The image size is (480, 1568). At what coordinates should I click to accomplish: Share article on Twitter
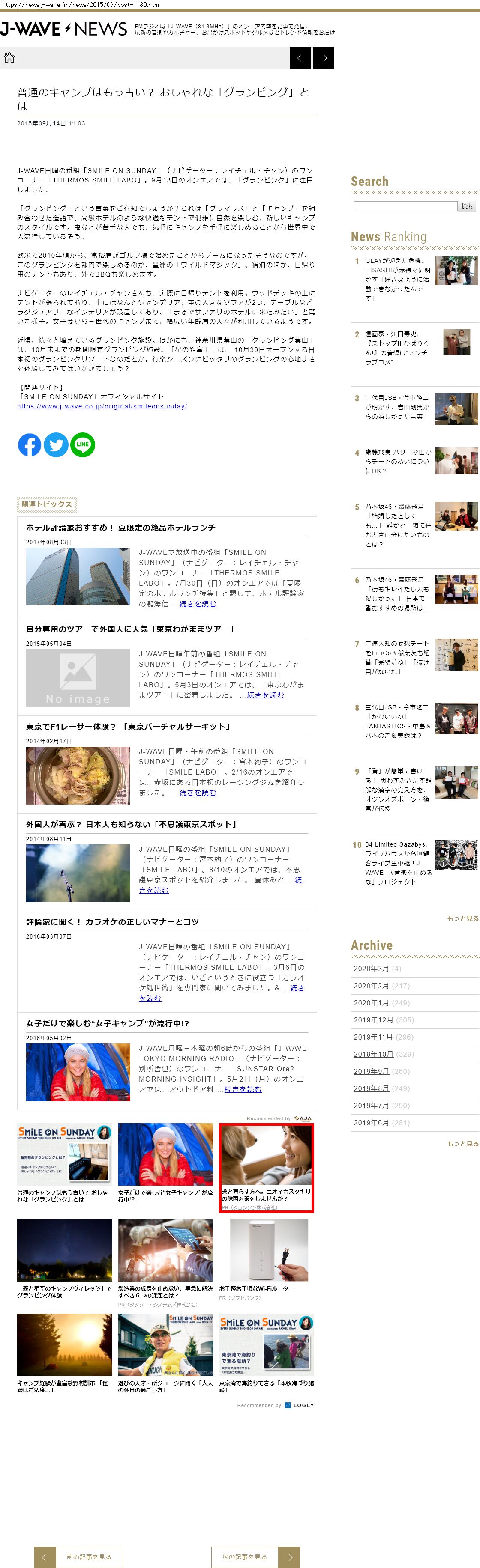pyautogui.click(x=56, y=445)
